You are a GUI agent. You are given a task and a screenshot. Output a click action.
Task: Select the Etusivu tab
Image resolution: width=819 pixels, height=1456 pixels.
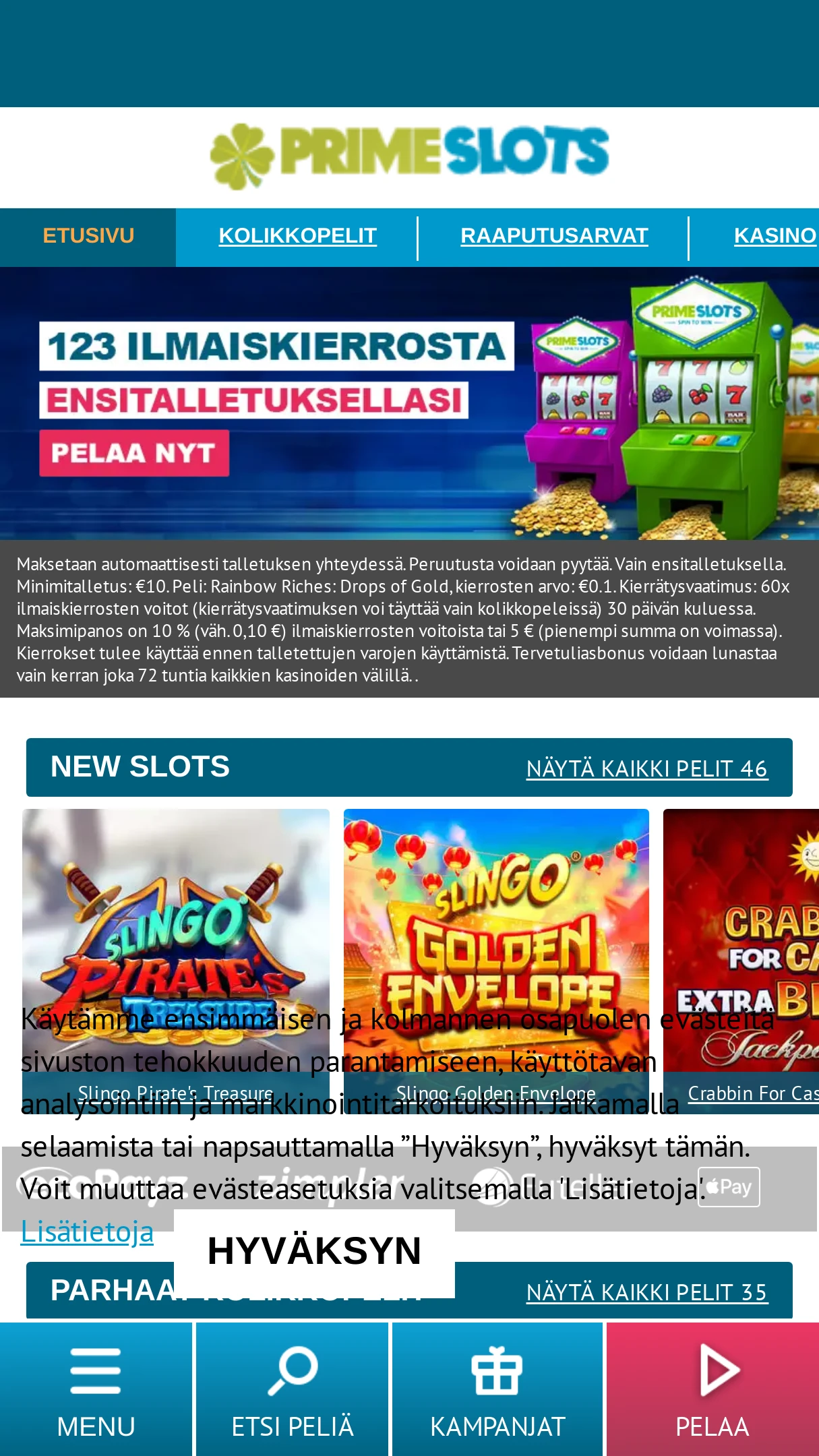pyautogui.click(x=88, y=236)
